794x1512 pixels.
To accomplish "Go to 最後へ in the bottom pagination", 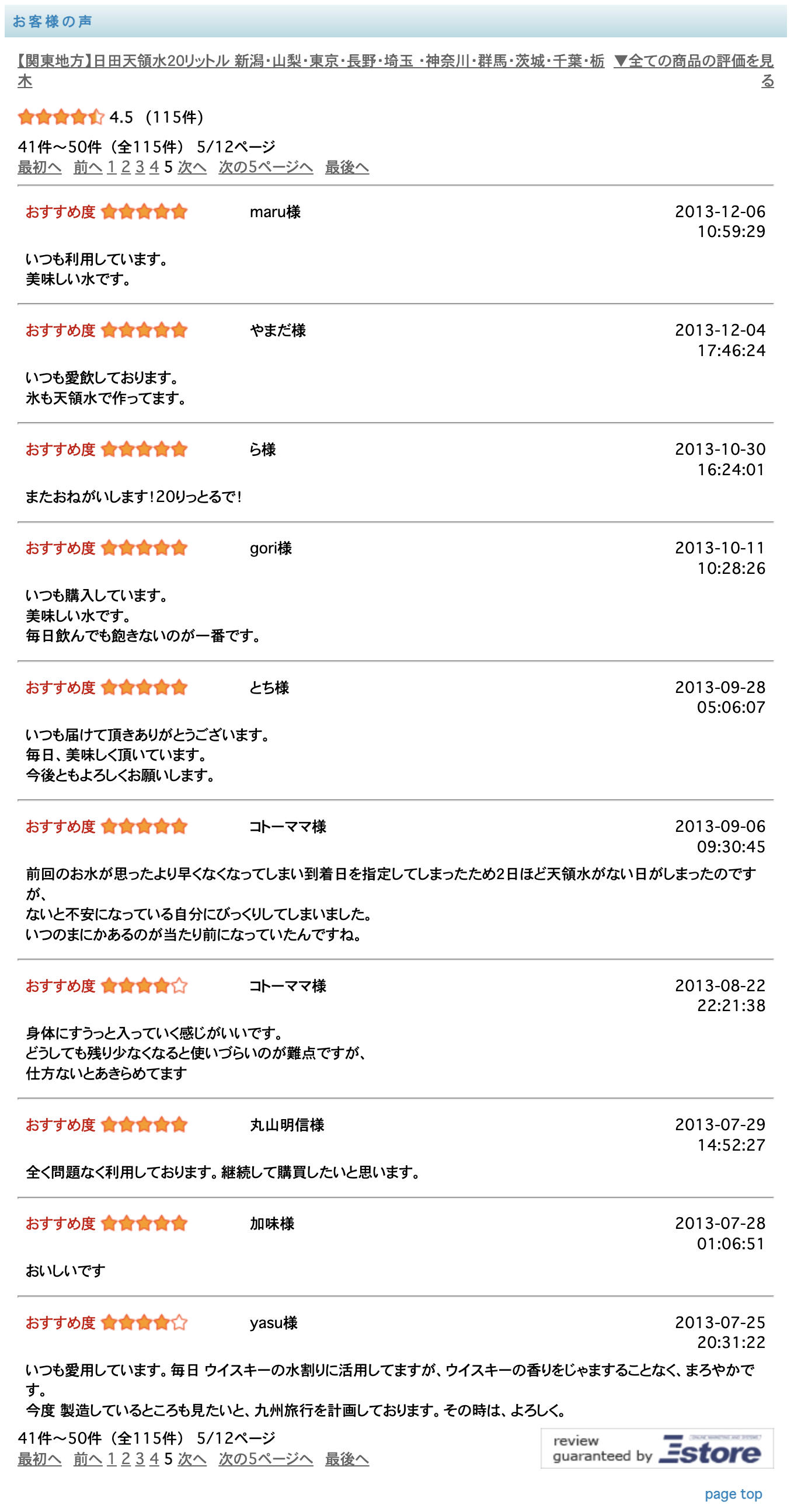I will coord(347,1459).
